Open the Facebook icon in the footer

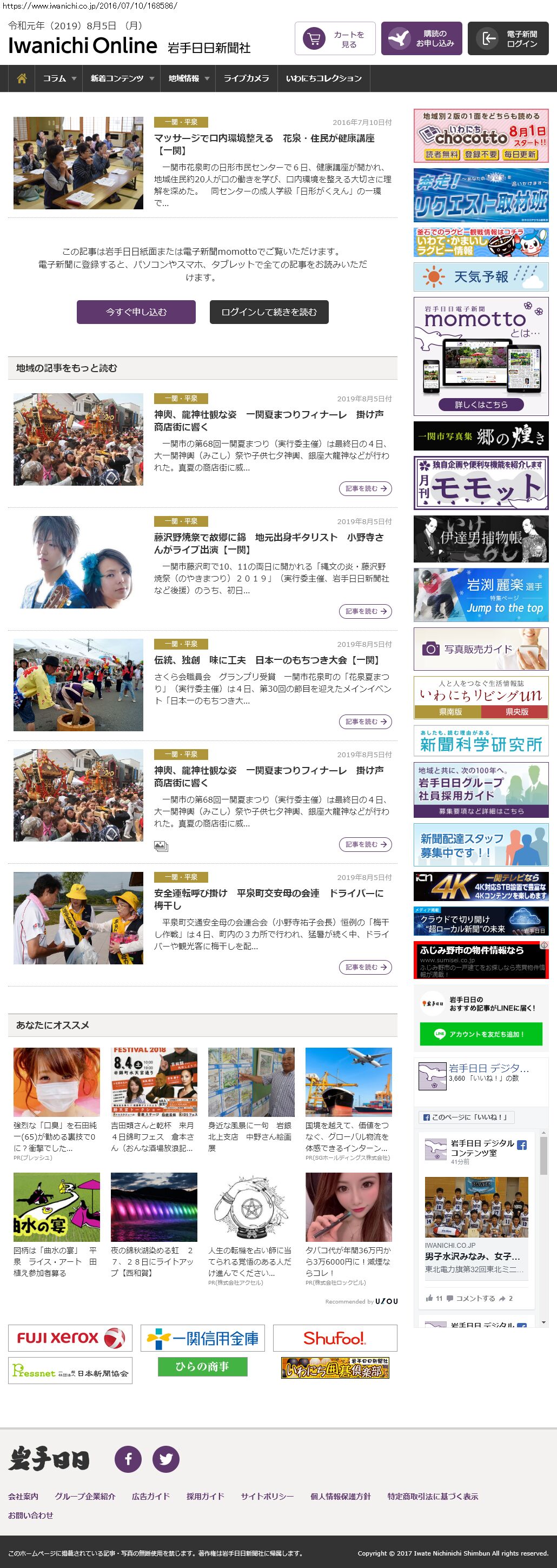129,1459
